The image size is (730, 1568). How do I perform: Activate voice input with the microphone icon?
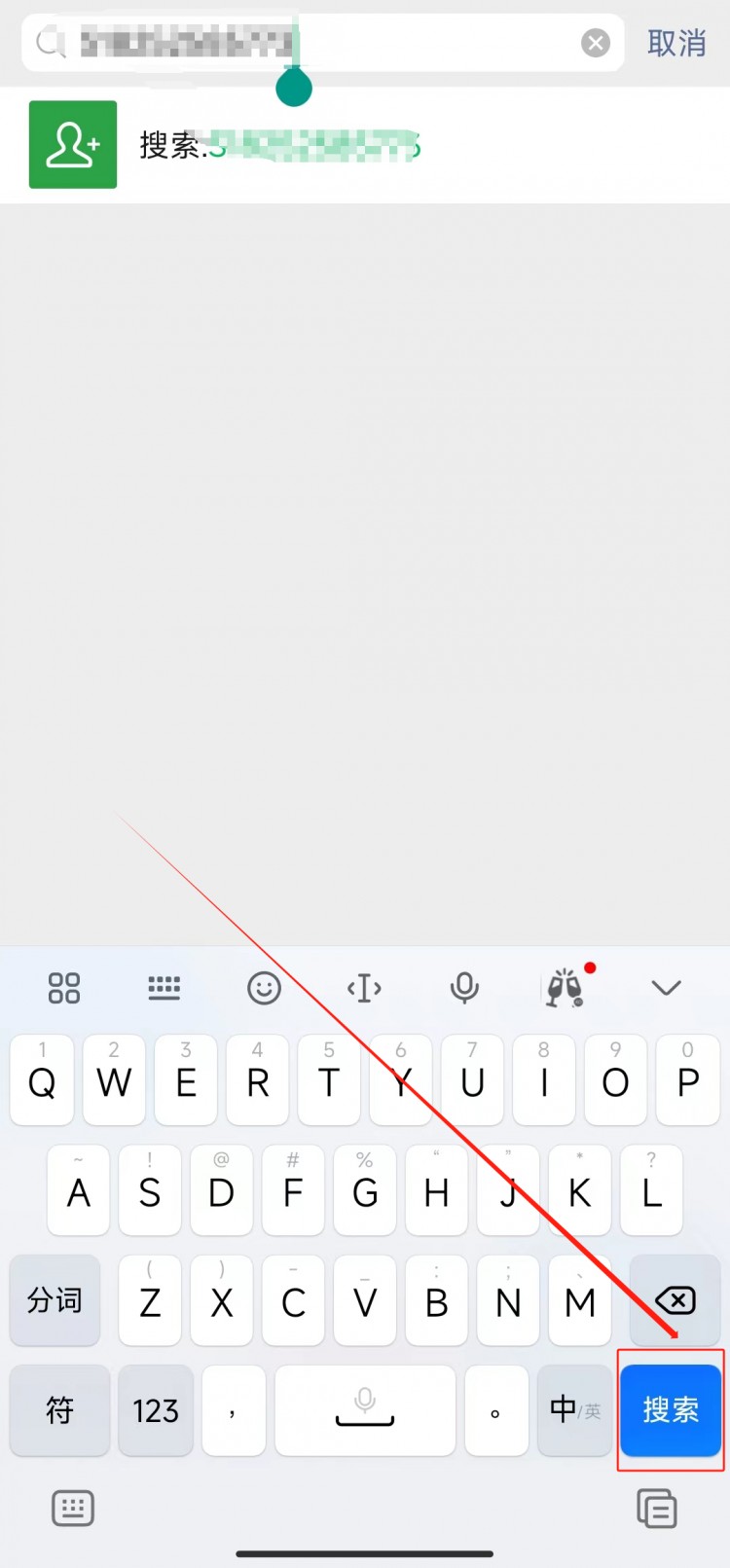(x=464, y=988)
